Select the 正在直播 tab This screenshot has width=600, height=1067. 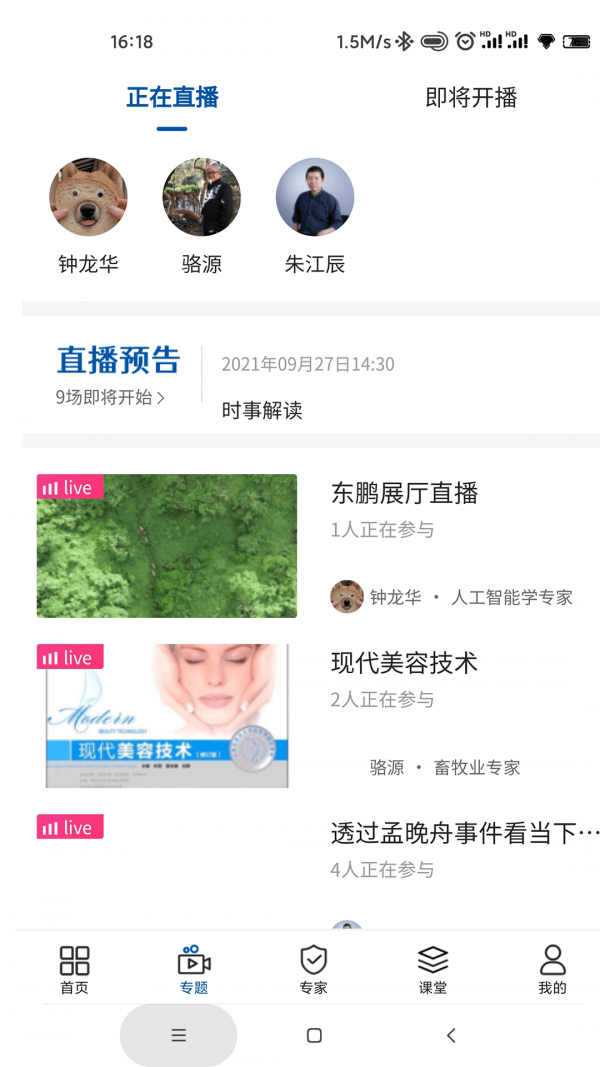pyautogui.click(x=172, y=98)
